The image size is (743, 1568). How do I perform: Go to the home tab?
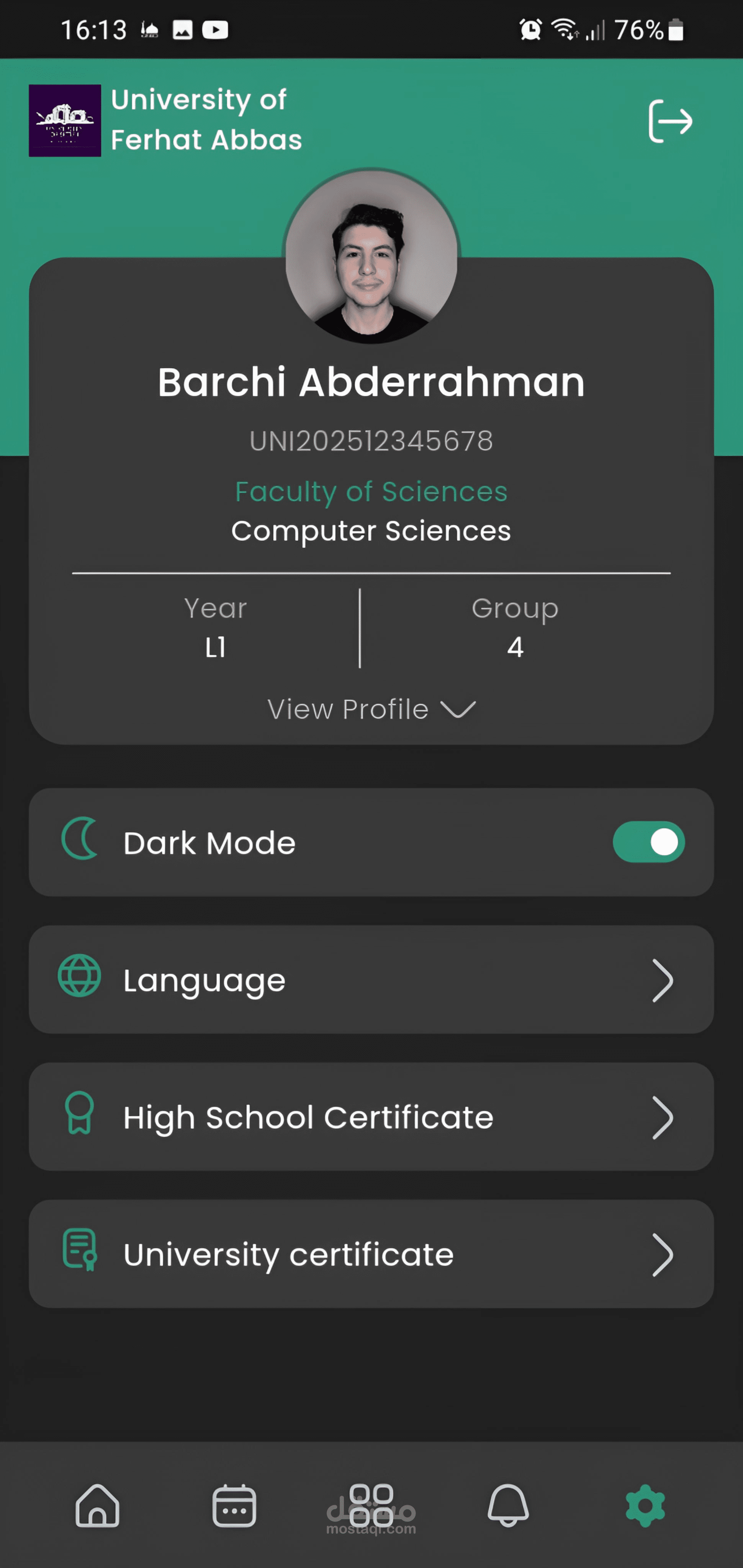coord(97,1506)
